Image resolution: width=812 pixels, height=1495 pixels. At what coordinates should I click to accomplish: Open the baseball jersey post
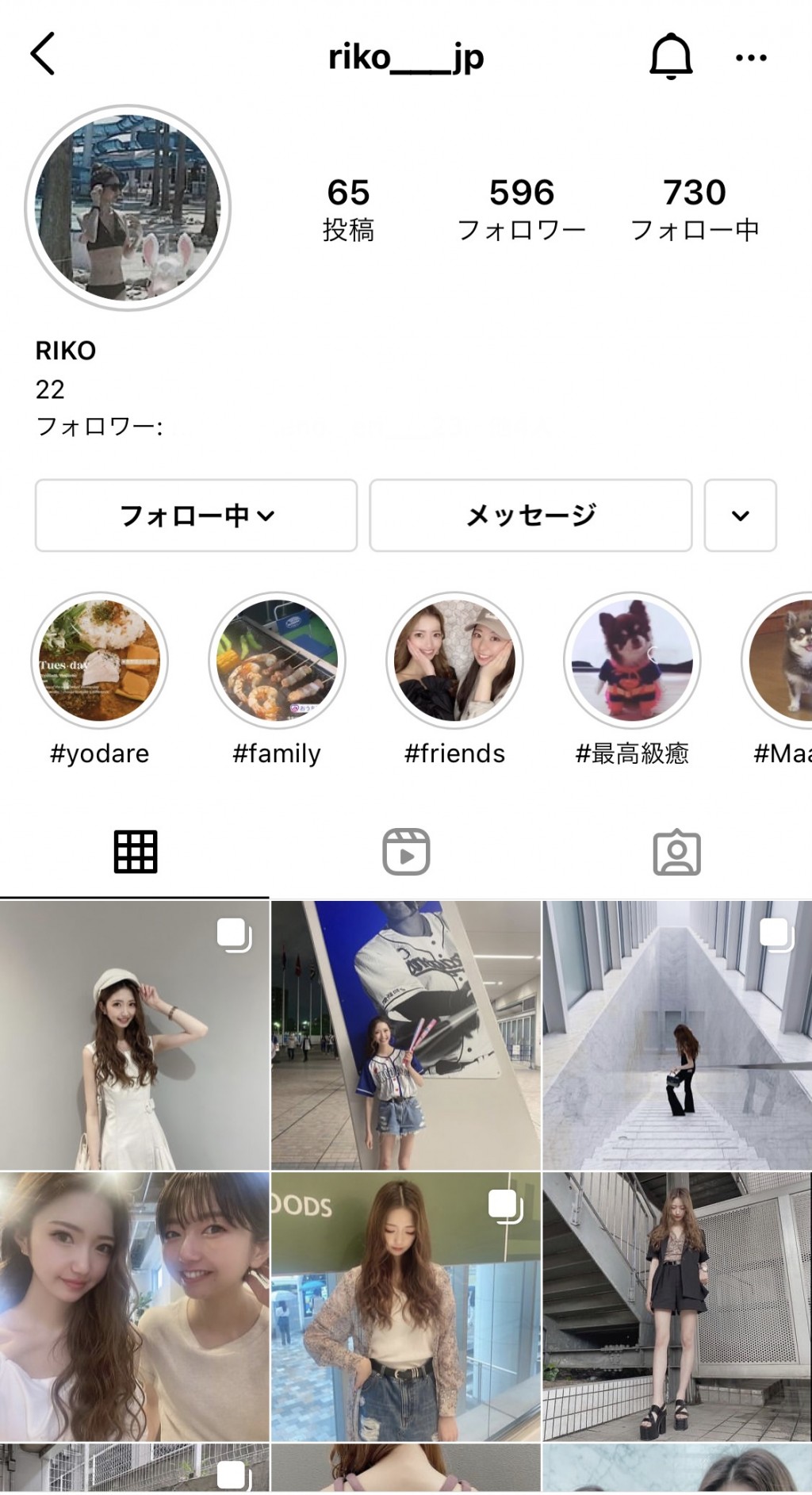coord(405,1035)
